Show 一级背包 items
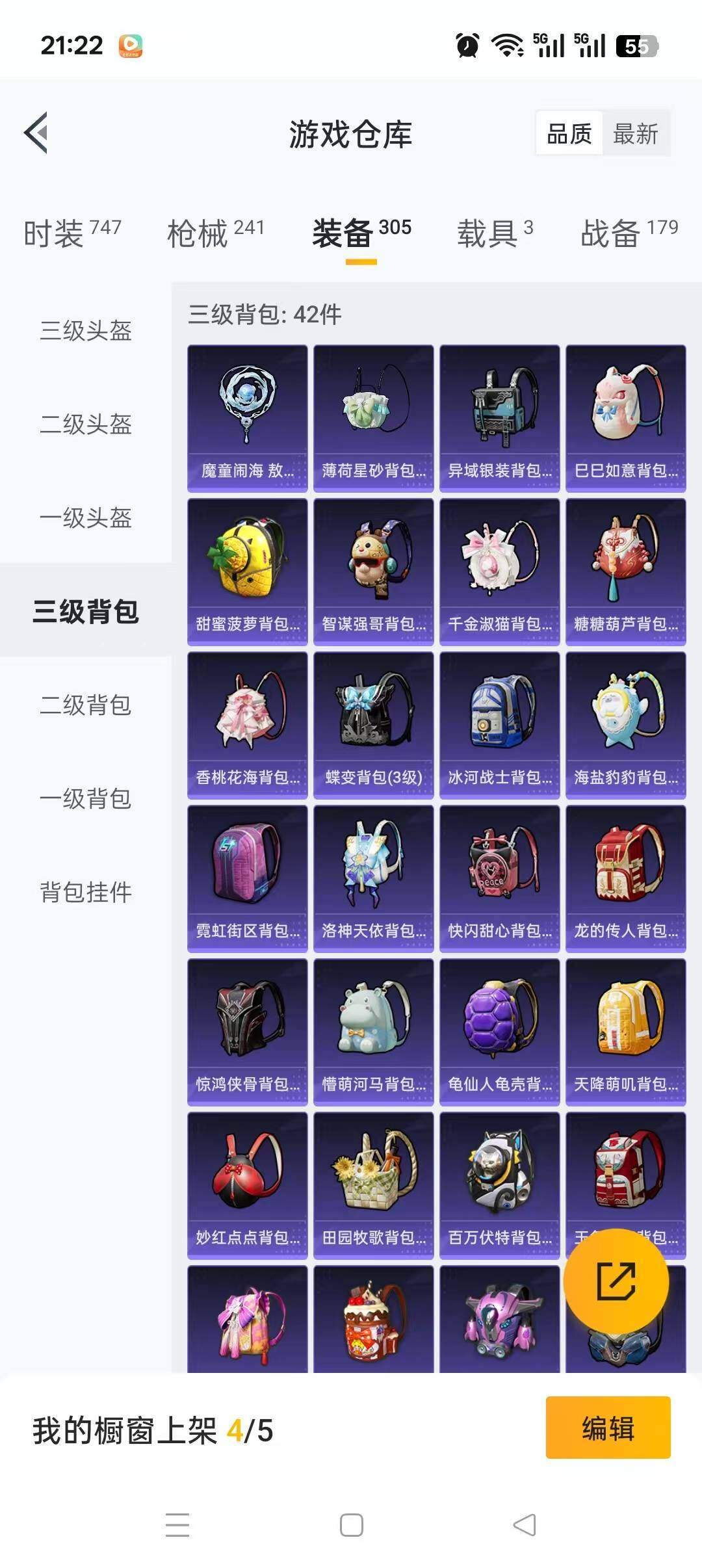Screen dimensions: 702x1568 [86, 799]
